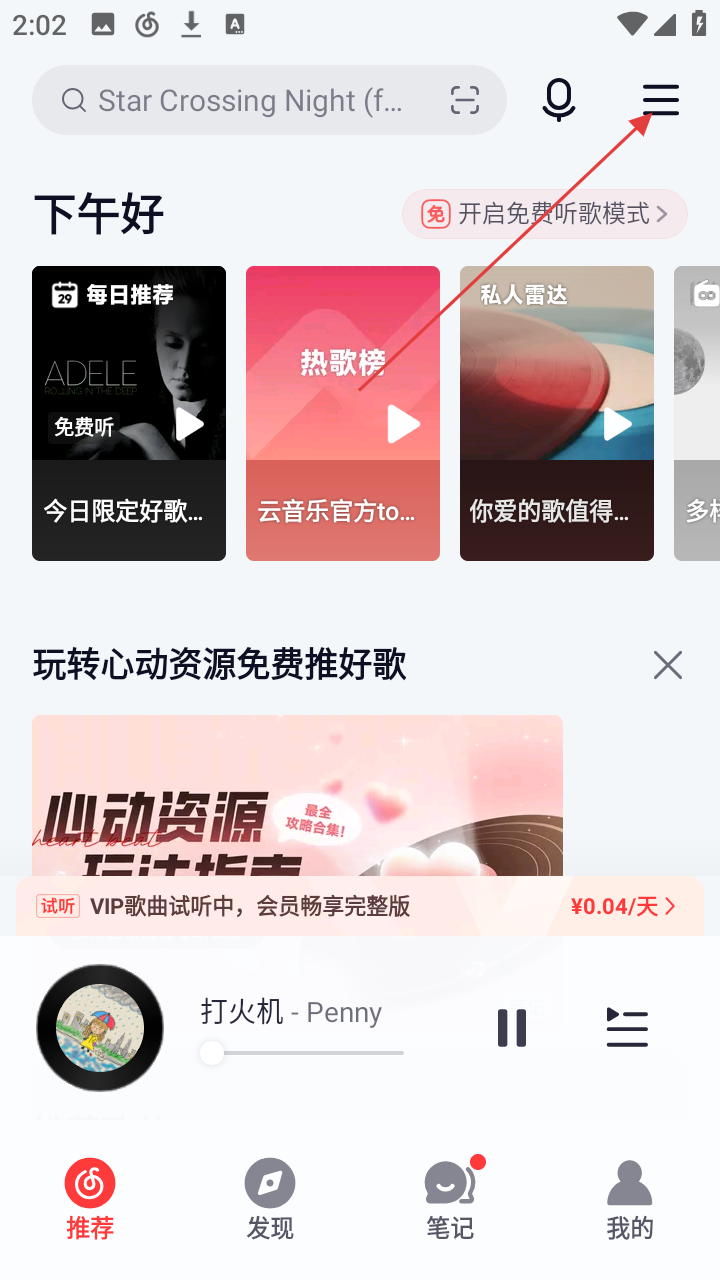720x1280 pixels.
Task: Open the hamburger menu
Action: pos(660,100)
